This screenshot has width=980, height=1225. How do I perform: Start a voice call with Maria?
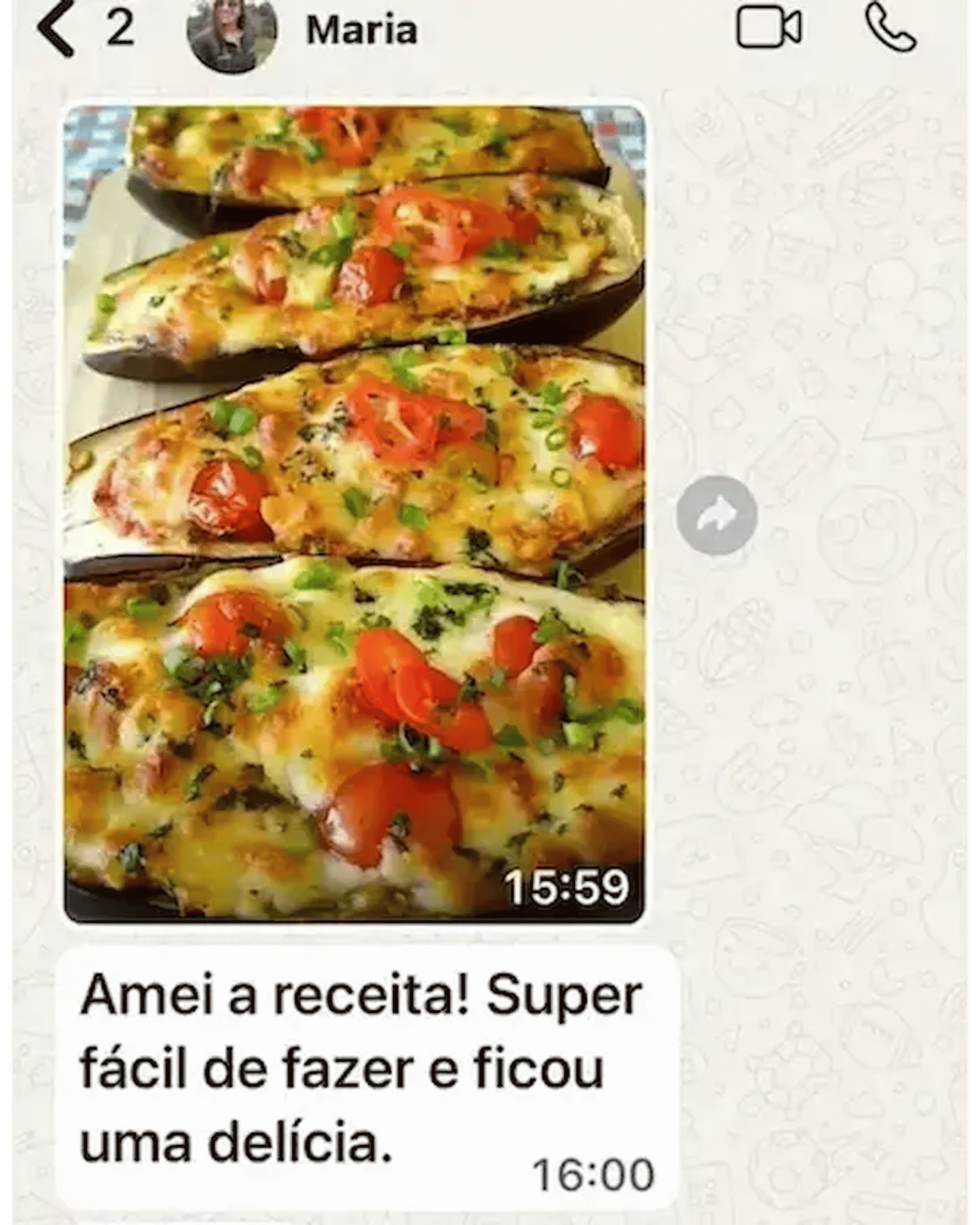tap(890, 30)
